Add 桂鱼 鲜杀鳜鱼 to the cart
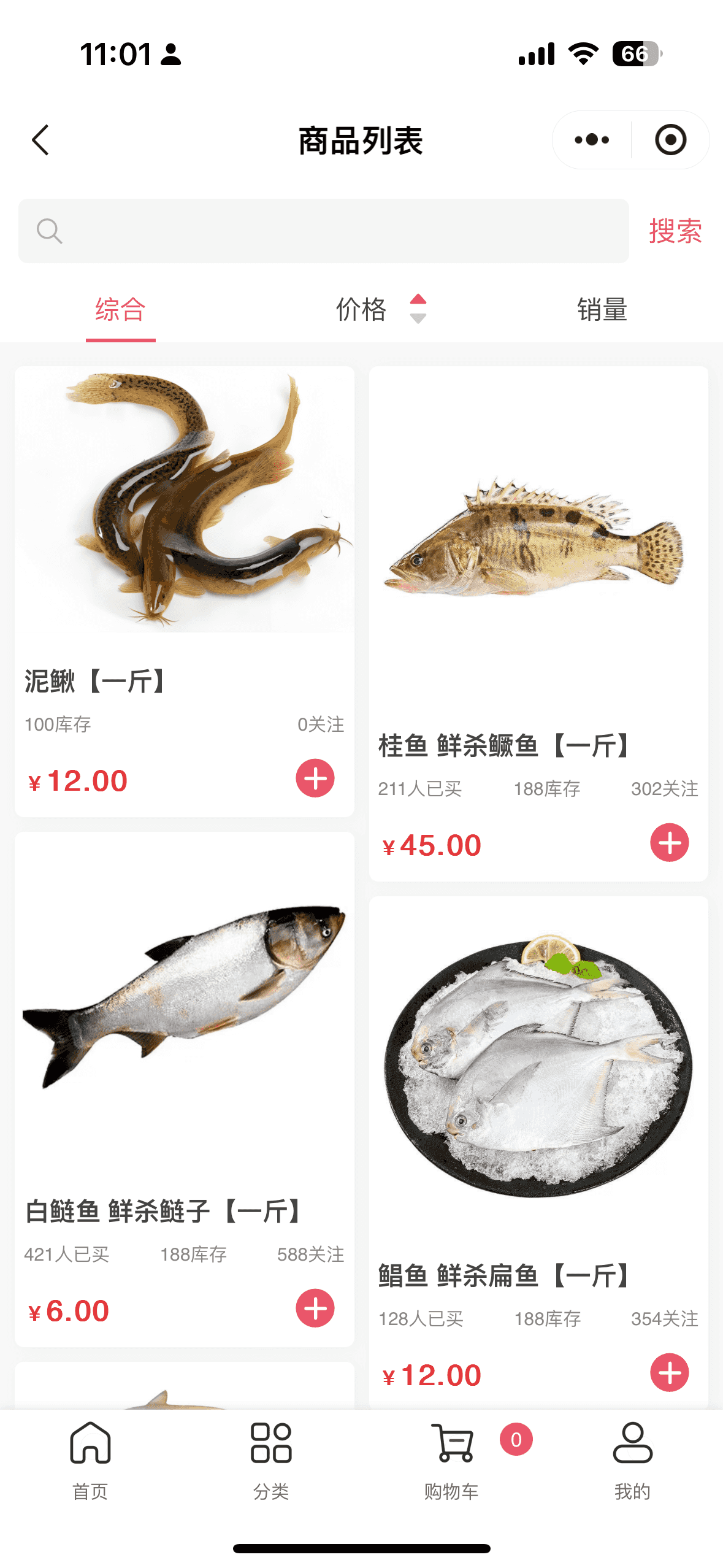 pos(669,843)
